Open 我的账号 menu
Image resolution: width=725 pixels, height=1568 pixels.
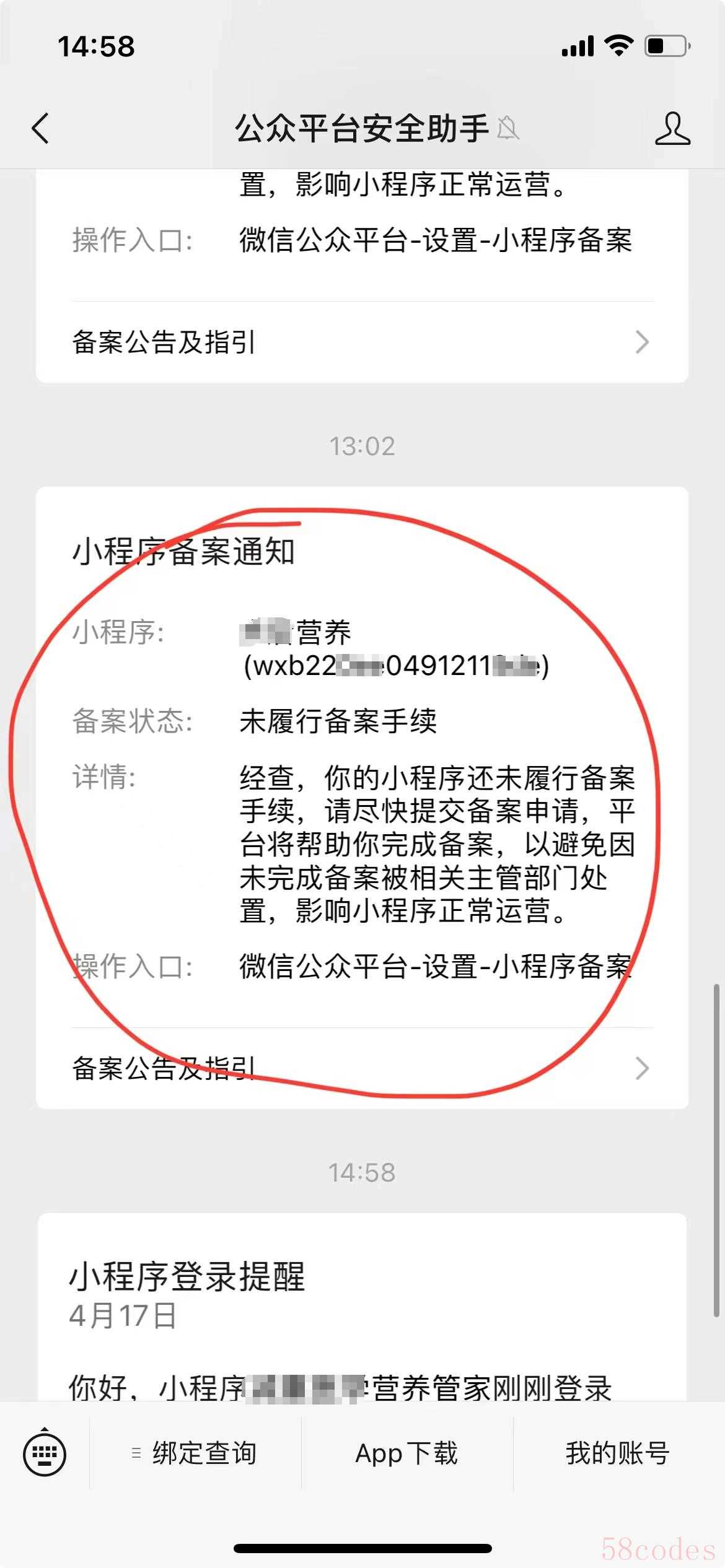618,1453
